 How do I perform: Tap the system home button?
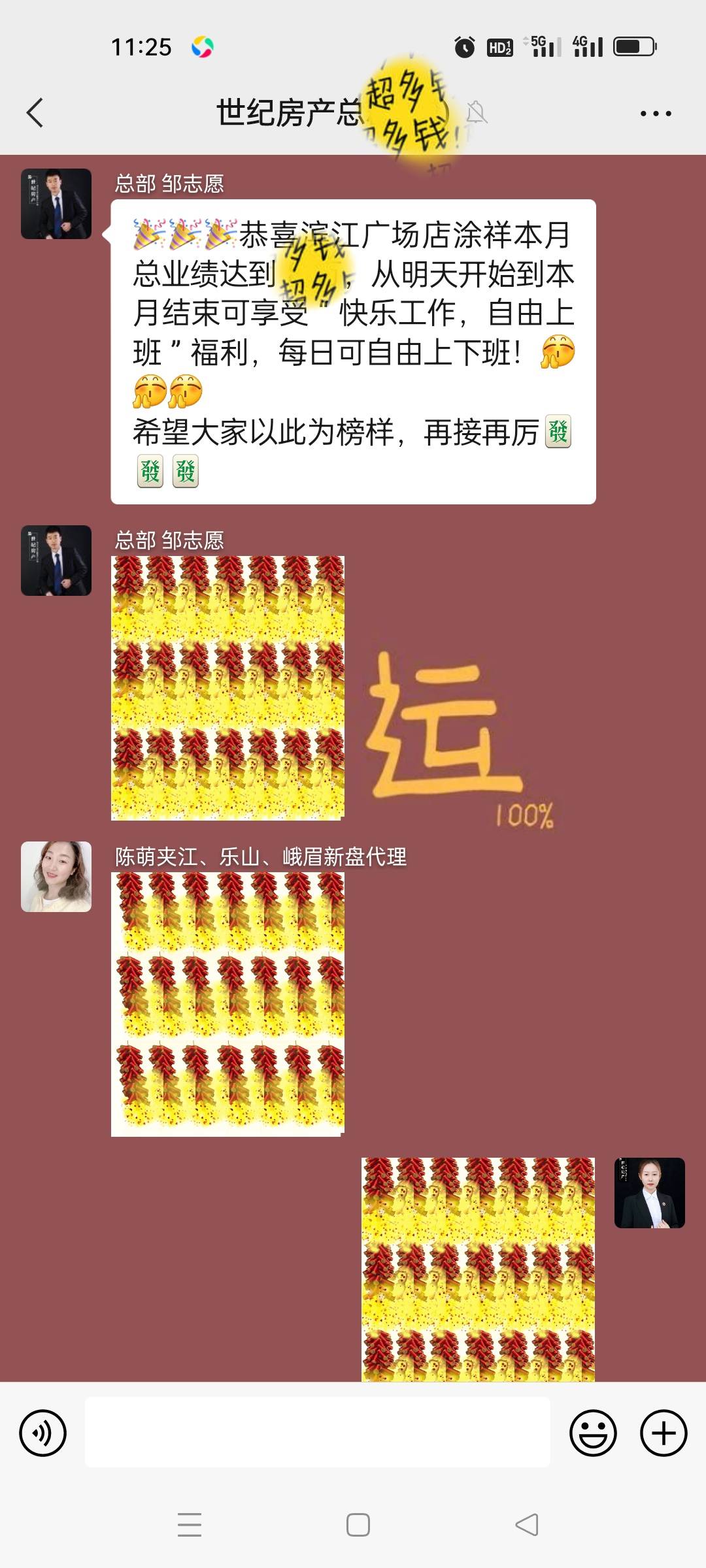click(x=358, y=1525)
